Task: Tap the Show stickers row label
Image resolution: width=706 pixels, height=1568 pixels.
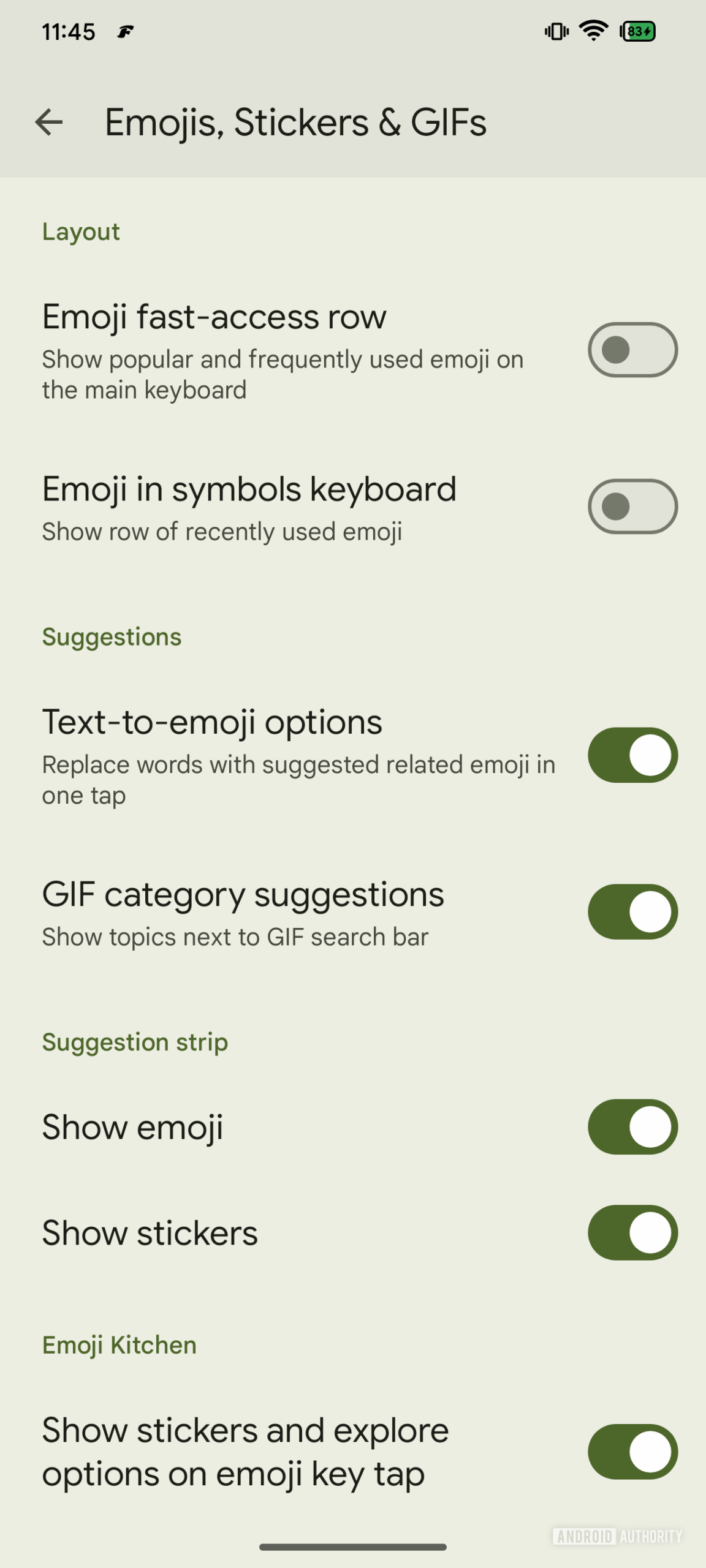Action: 150,1232
